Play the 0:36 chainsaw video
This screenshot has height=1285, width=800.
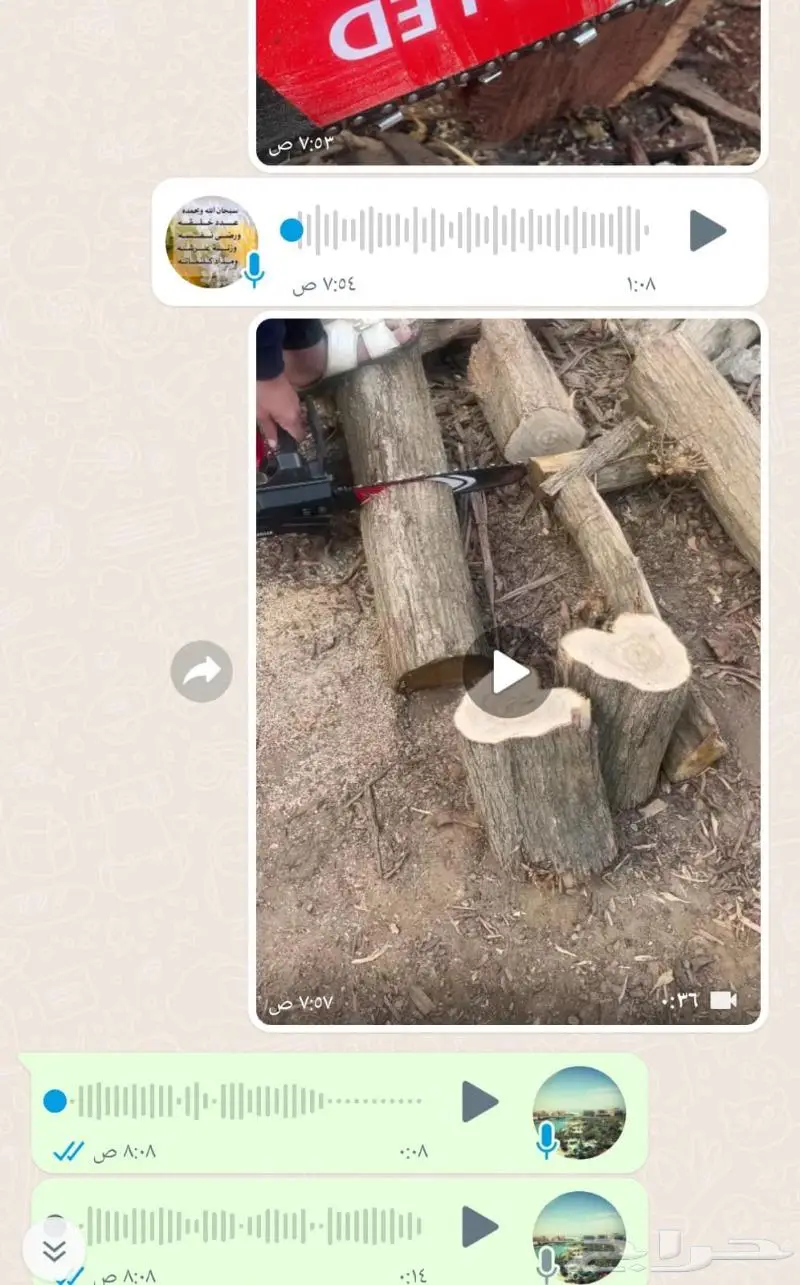[509, 673]
